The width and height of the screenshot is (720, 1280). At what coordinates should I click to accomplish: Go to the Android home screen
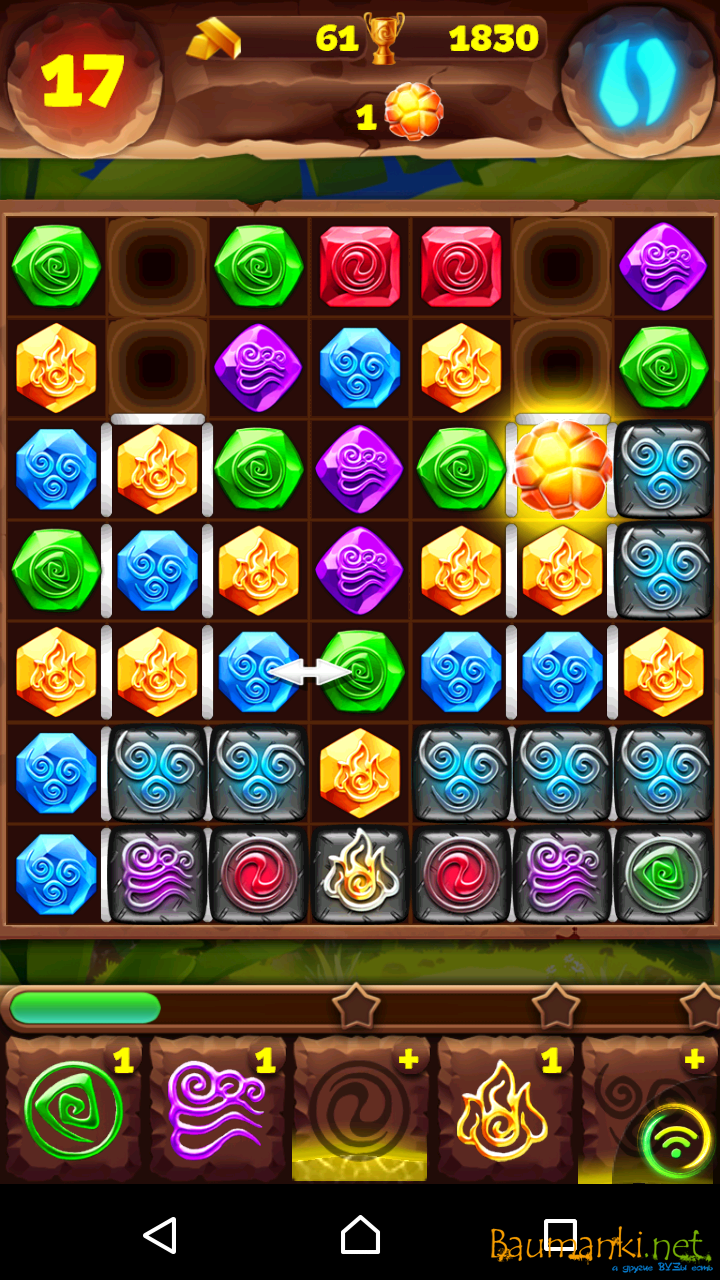[360, 1235]
